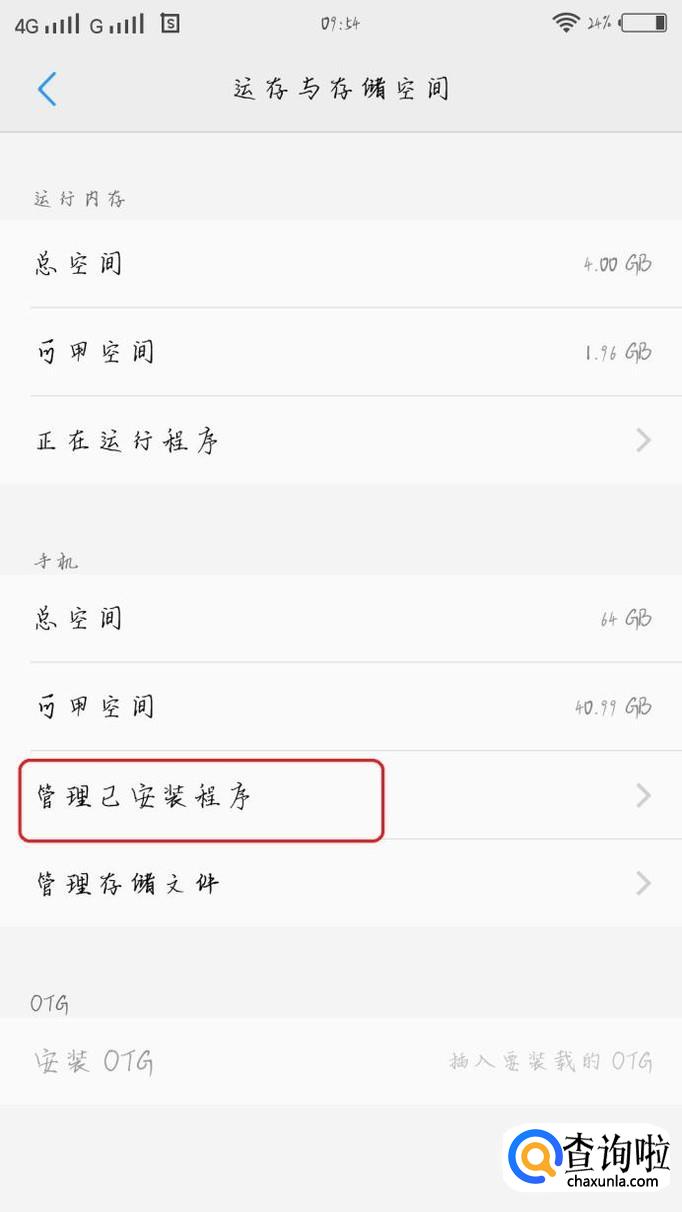The height and width of the screenshot is (1212, 682).
Task: Open 管理已安装程序
Action: [340, 797]
